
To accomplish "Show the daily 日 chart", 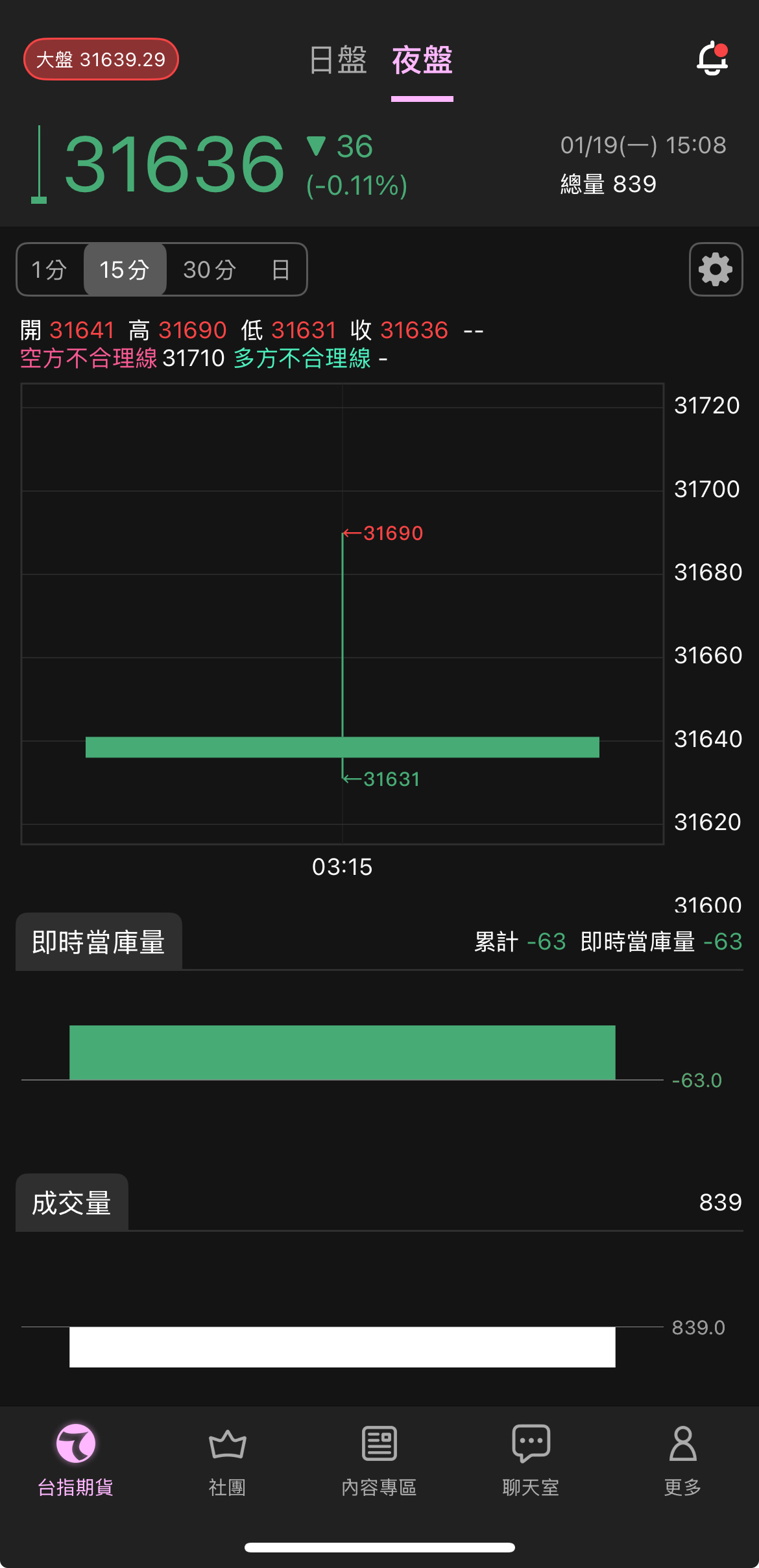I will [280, 269].
